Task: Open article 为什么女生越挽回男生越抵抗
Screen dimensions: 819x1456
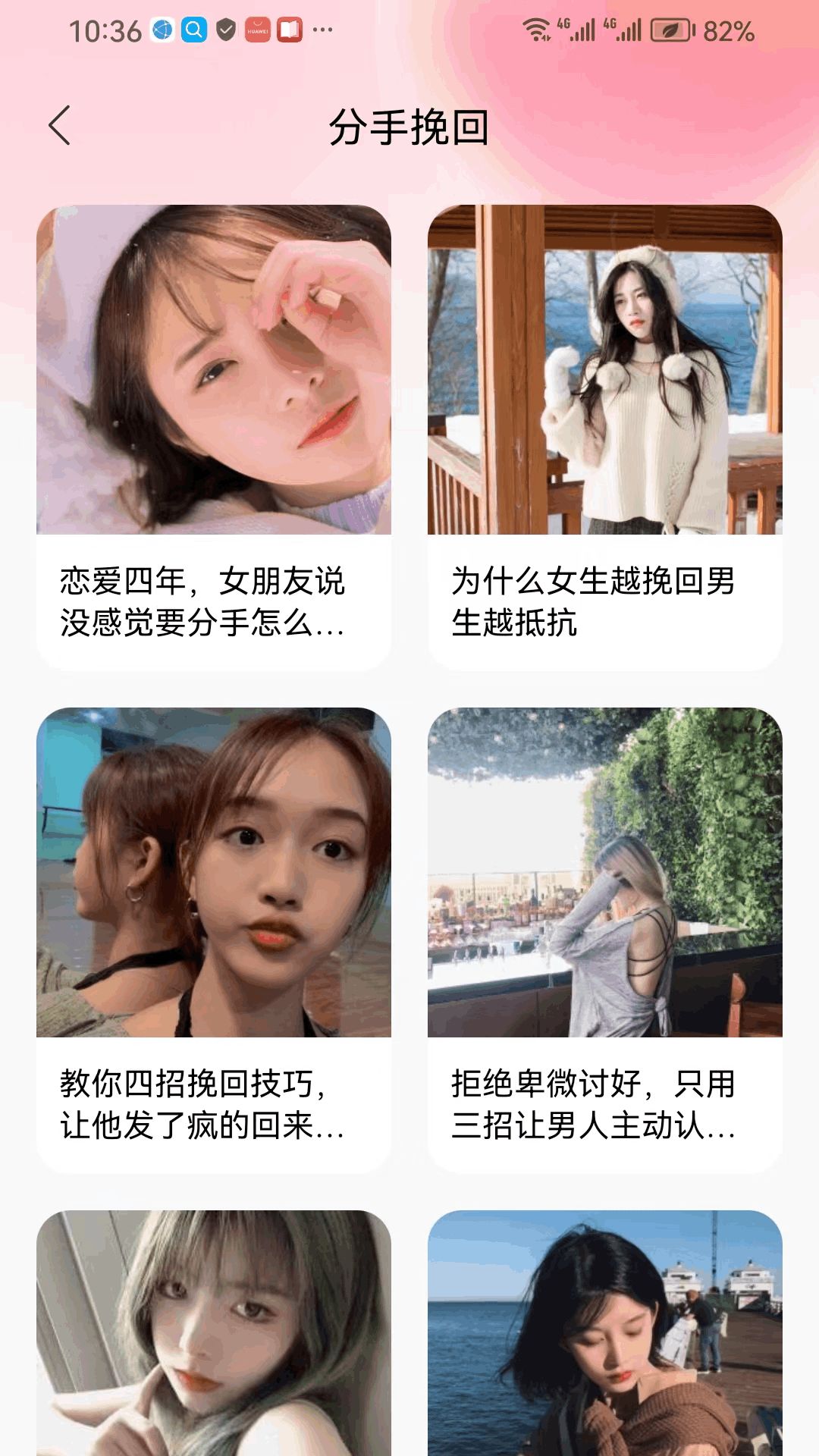Action: point(604,437)
